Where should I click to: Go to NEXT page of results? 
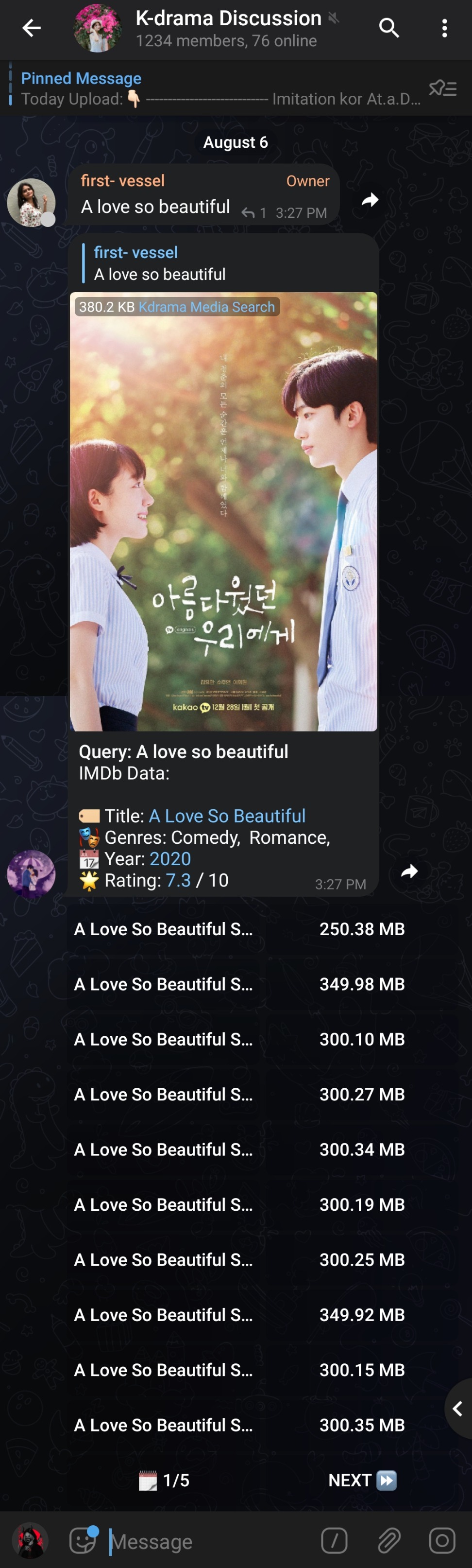pyautogui.click(x=362, y=1481)
